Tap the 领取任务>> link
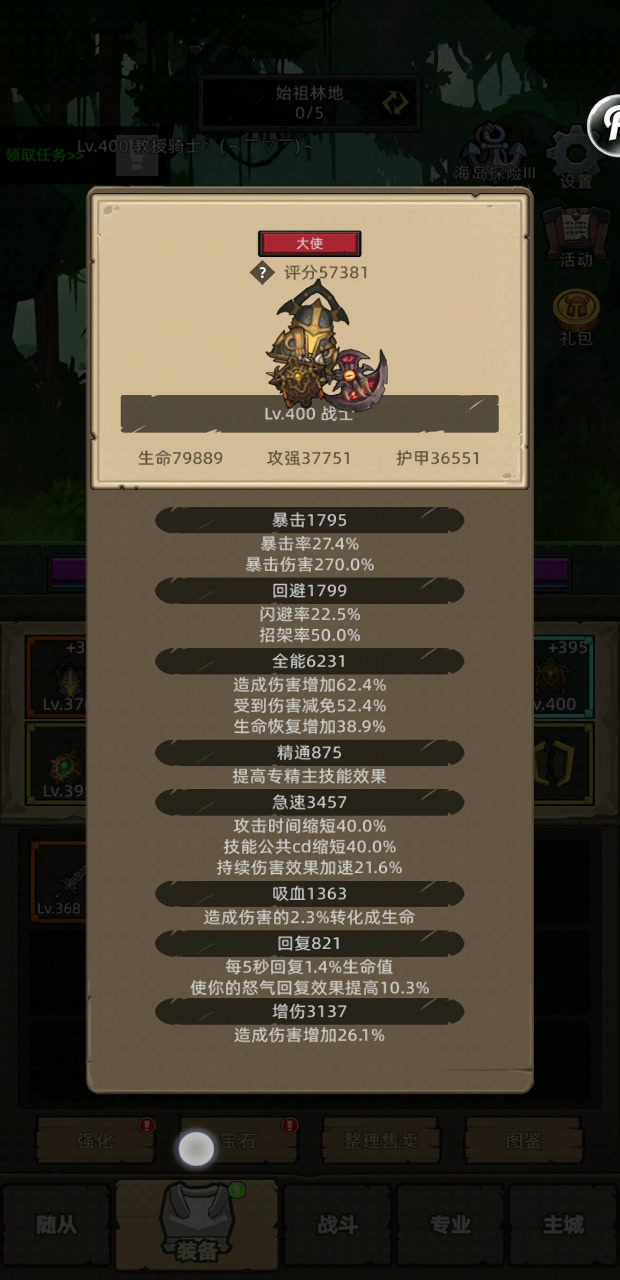Screen dimensions: 620x1280 44,155
